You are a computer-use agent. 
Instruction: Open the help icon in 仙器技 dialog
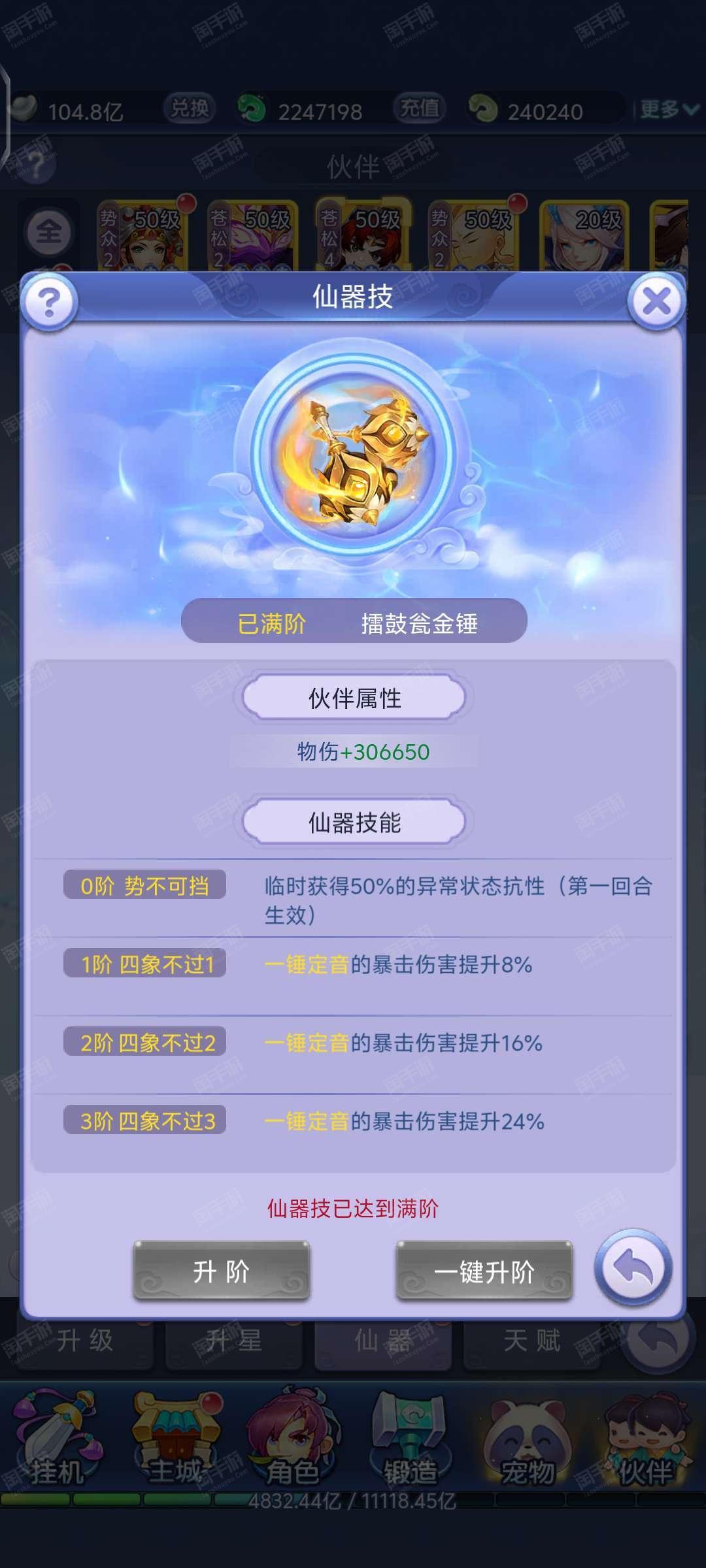pos(50,301)
